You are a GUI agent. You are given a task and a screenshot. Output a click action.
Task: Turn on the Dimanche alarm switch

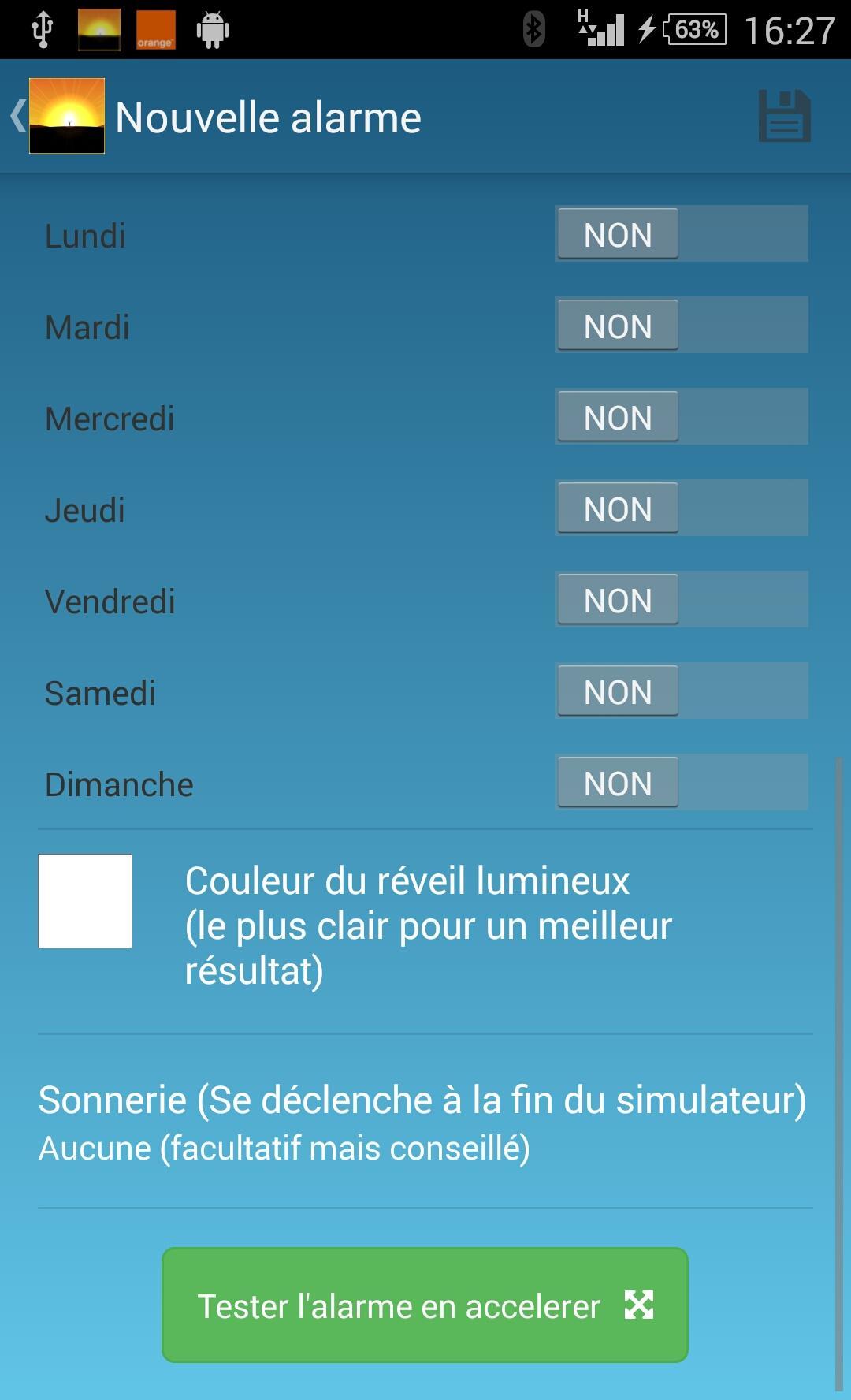coord(617,782)
